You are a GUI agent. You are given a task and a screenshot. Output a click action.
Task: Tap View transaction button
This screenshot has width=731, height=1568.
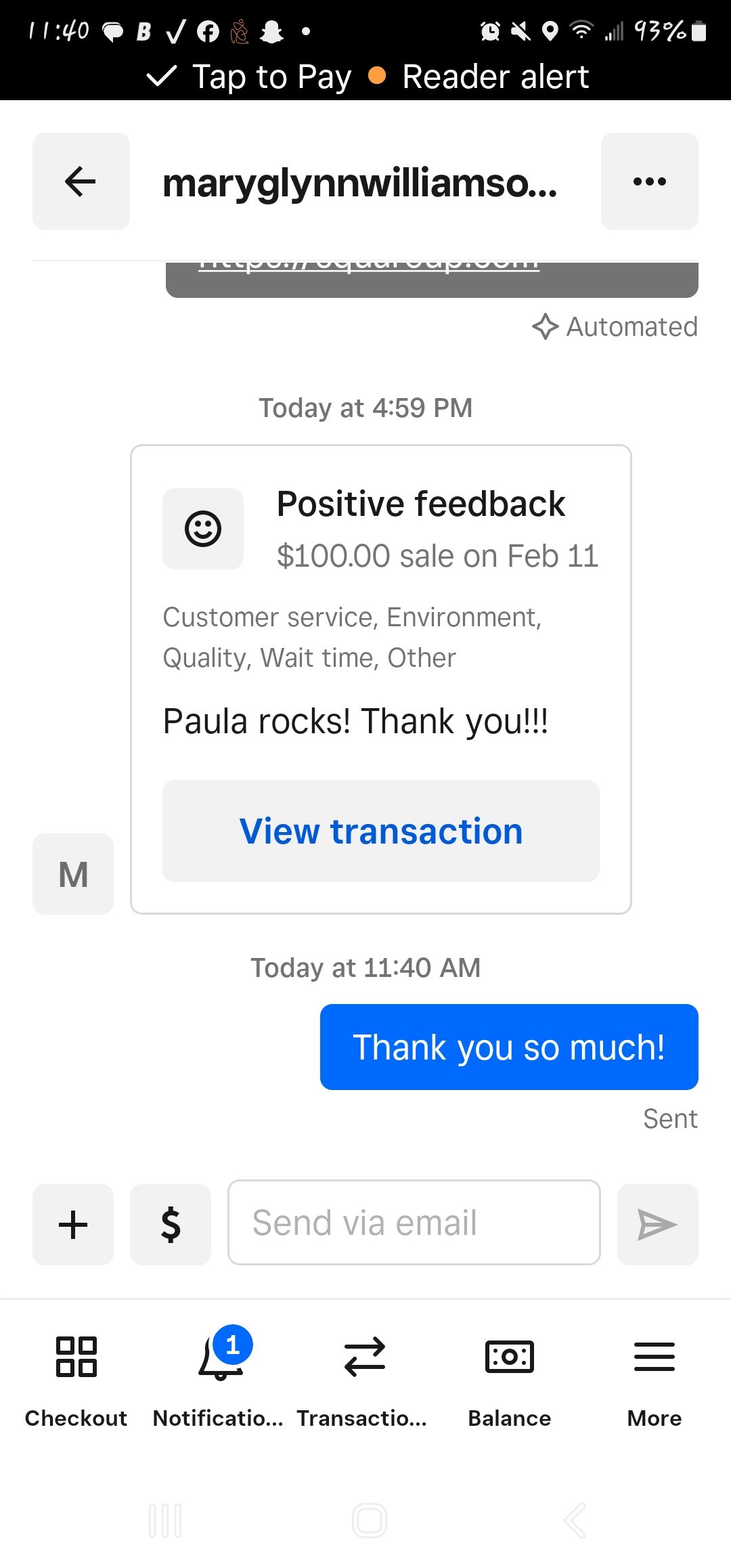(381, 831)
